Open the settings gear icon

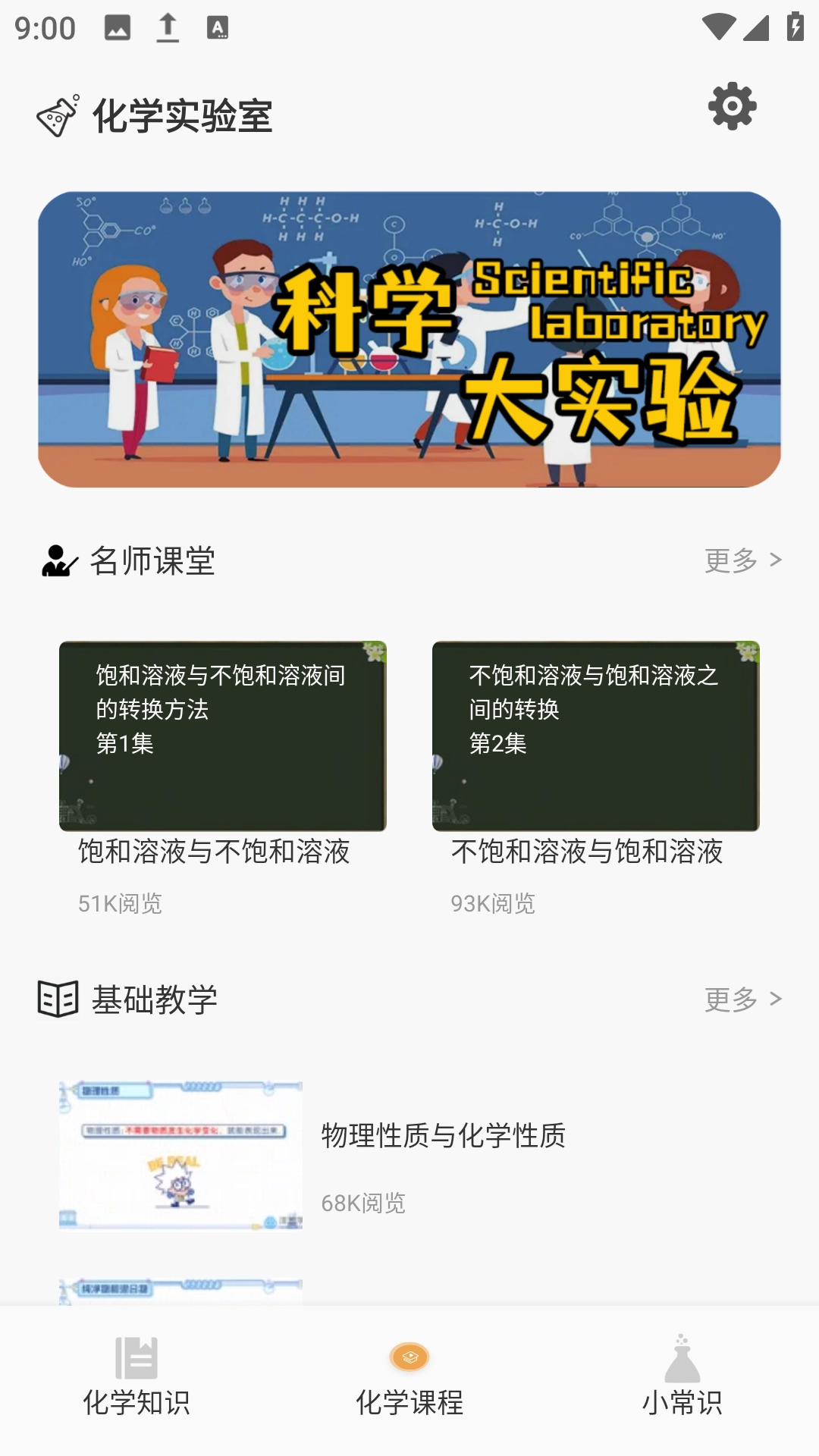732,106
